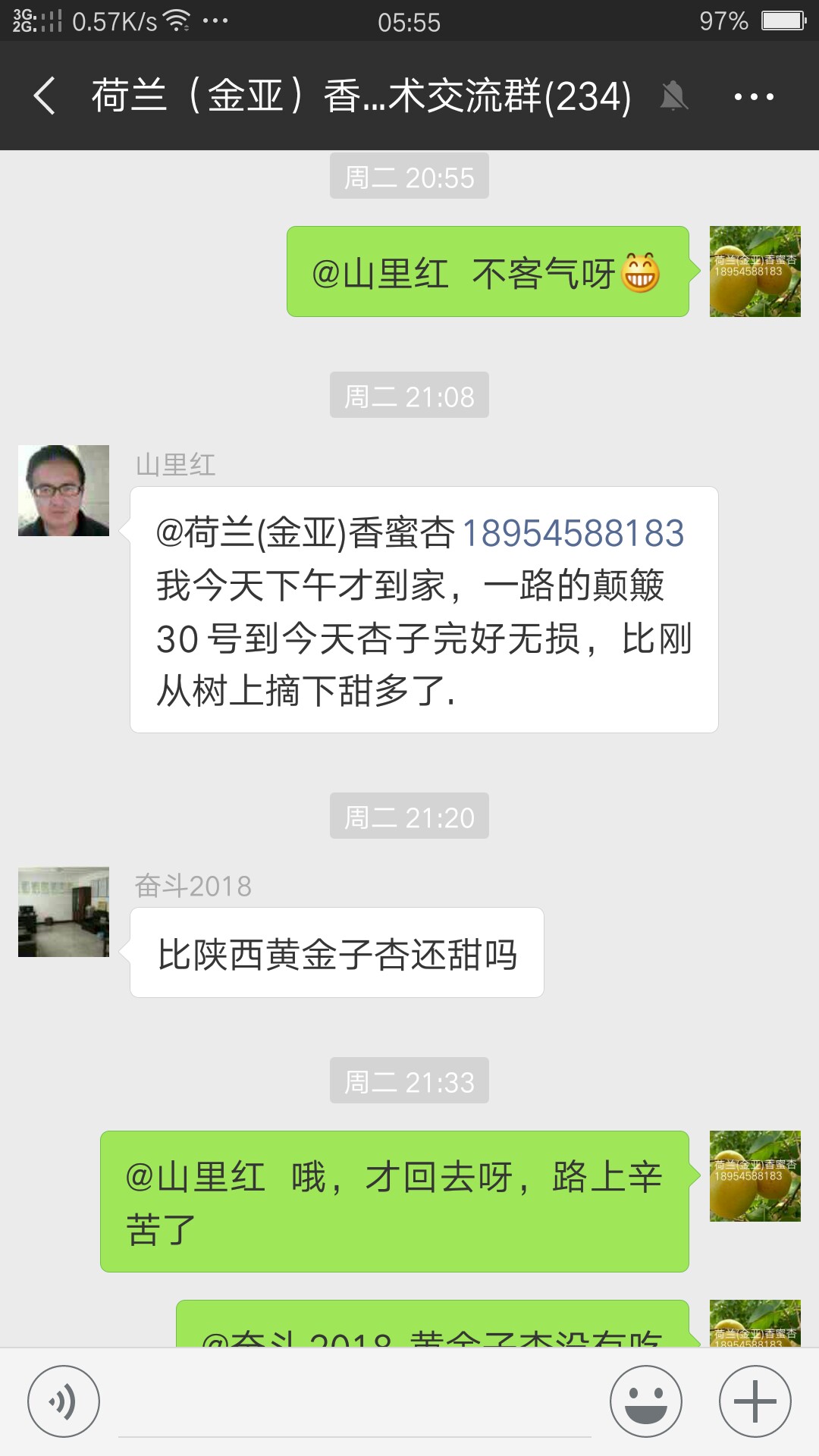Switch to voice message input
The width and height of the screenshot is (819, 1456).
[64, 1401]
